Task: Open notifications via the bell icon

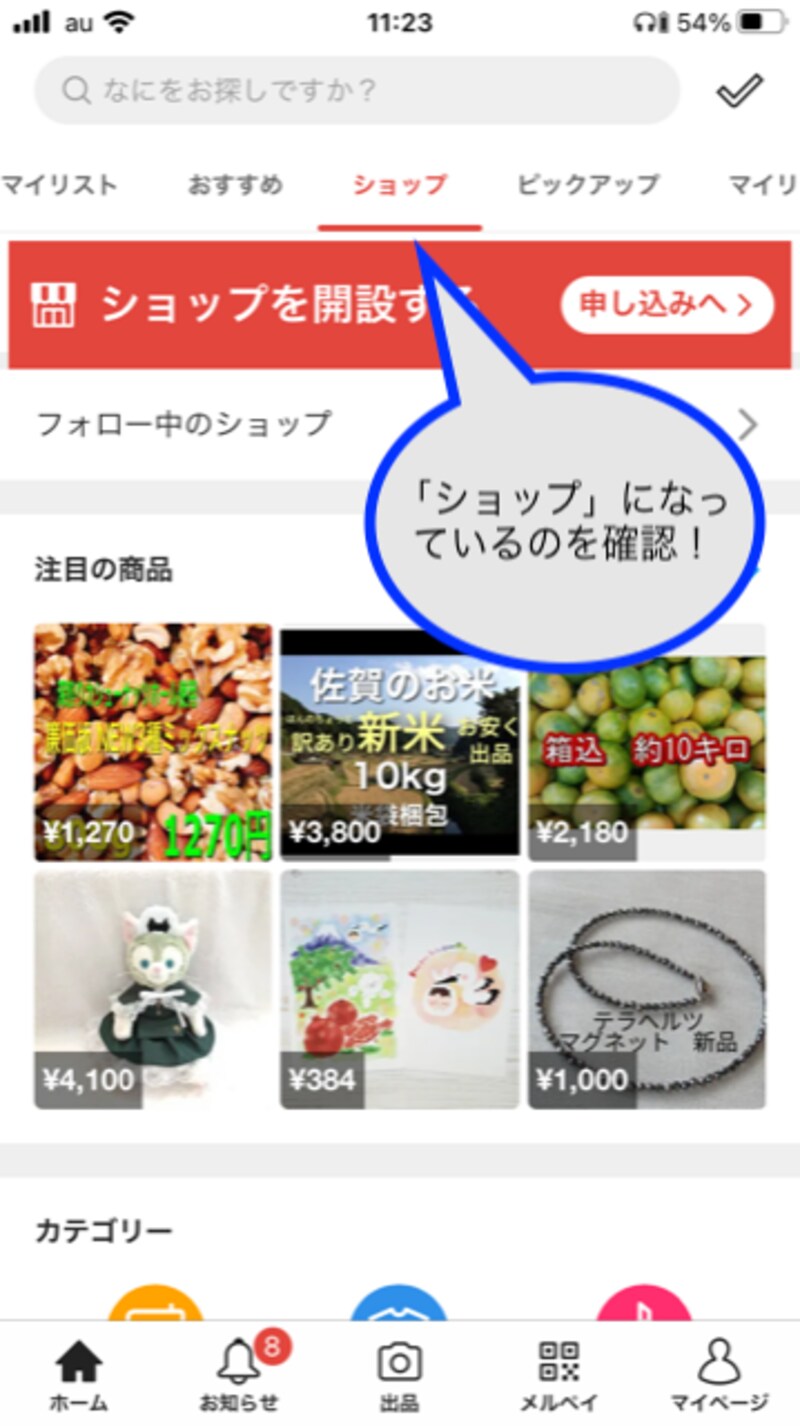Action: coord(237,1365)
